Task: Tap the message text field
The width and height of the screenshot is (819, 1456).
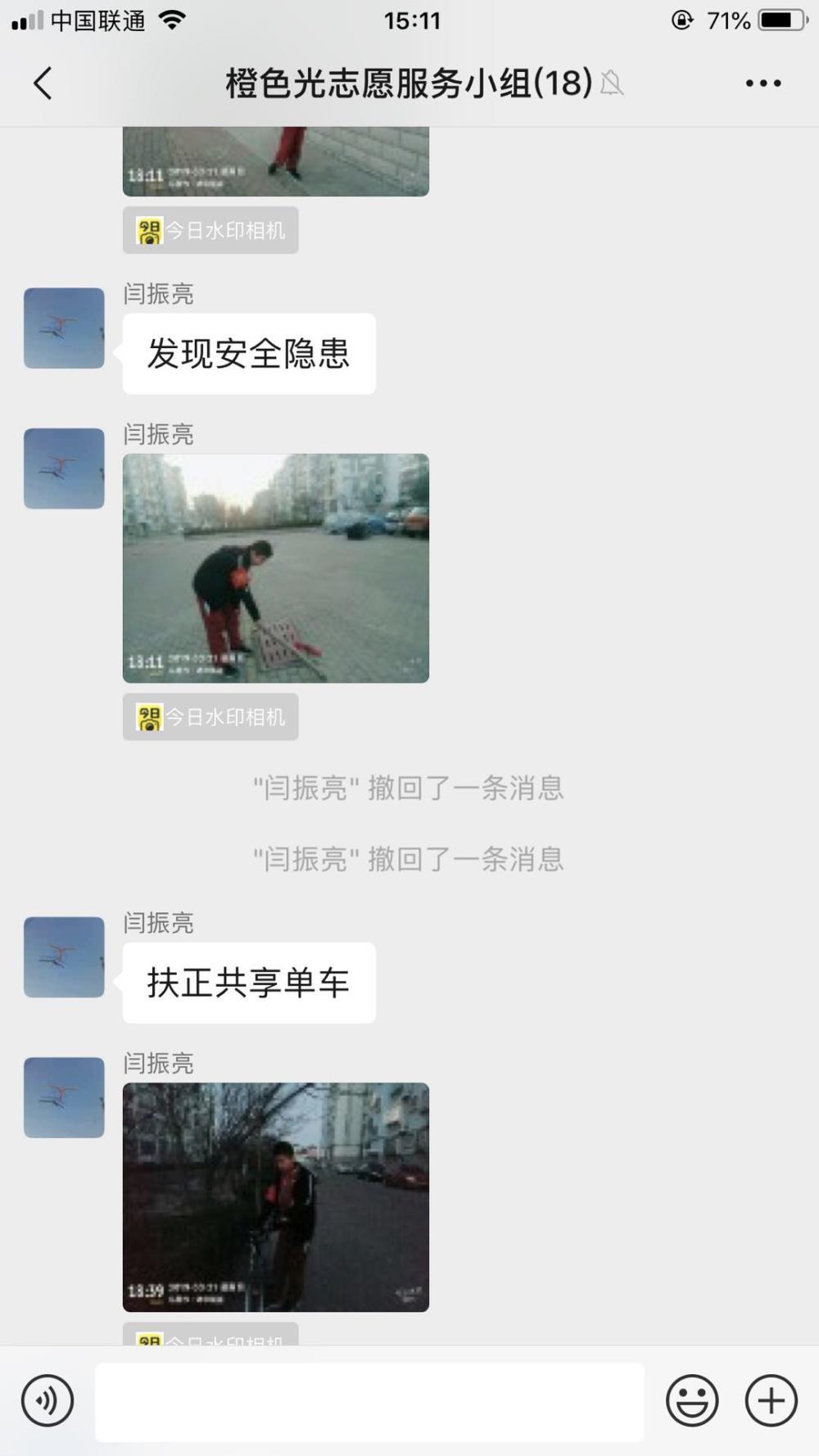Action: click(x=369, y=1401)
